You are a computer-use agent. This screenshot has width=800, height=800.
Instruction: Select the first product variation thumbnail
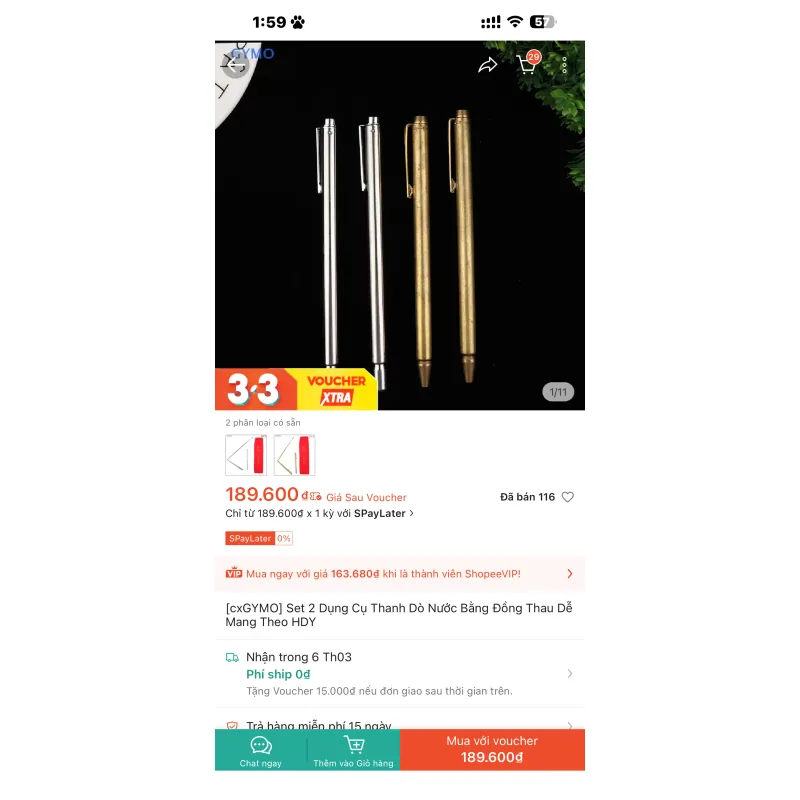point(245,455)
